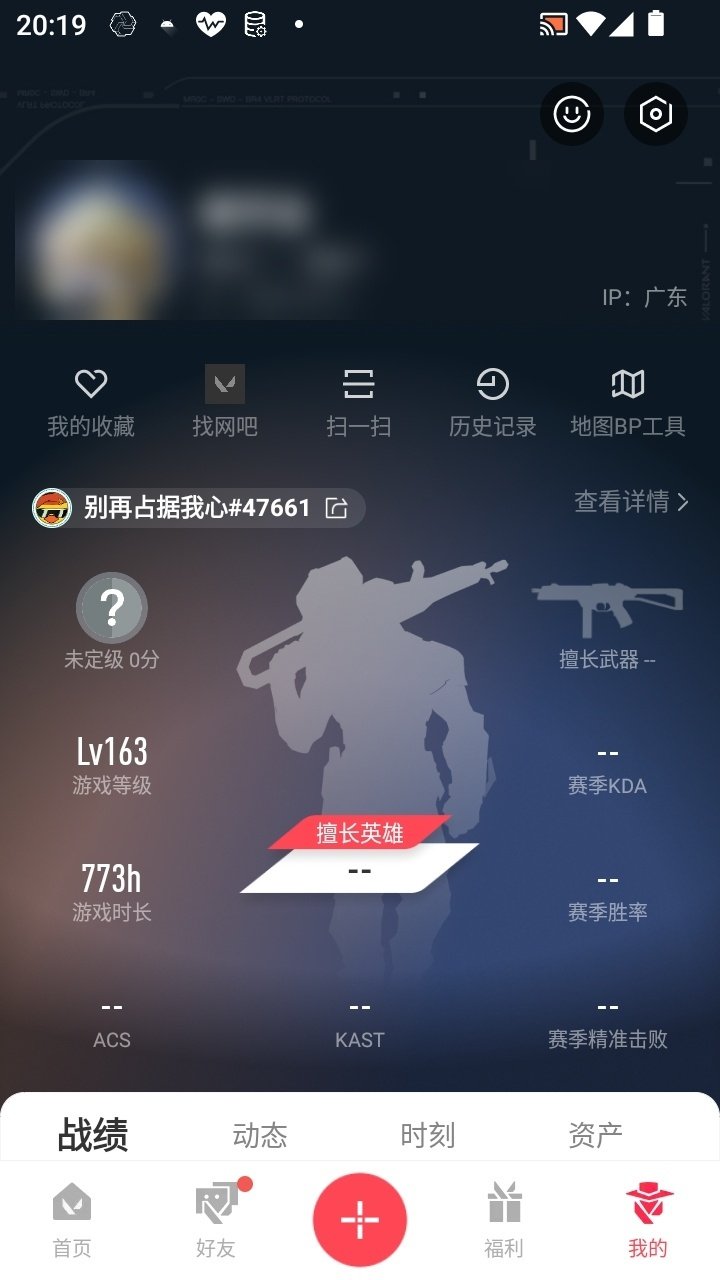Viewport: 720px width, 1280px height.
Task: Switch to the 动态 tab
Action: click(260, 1135)
